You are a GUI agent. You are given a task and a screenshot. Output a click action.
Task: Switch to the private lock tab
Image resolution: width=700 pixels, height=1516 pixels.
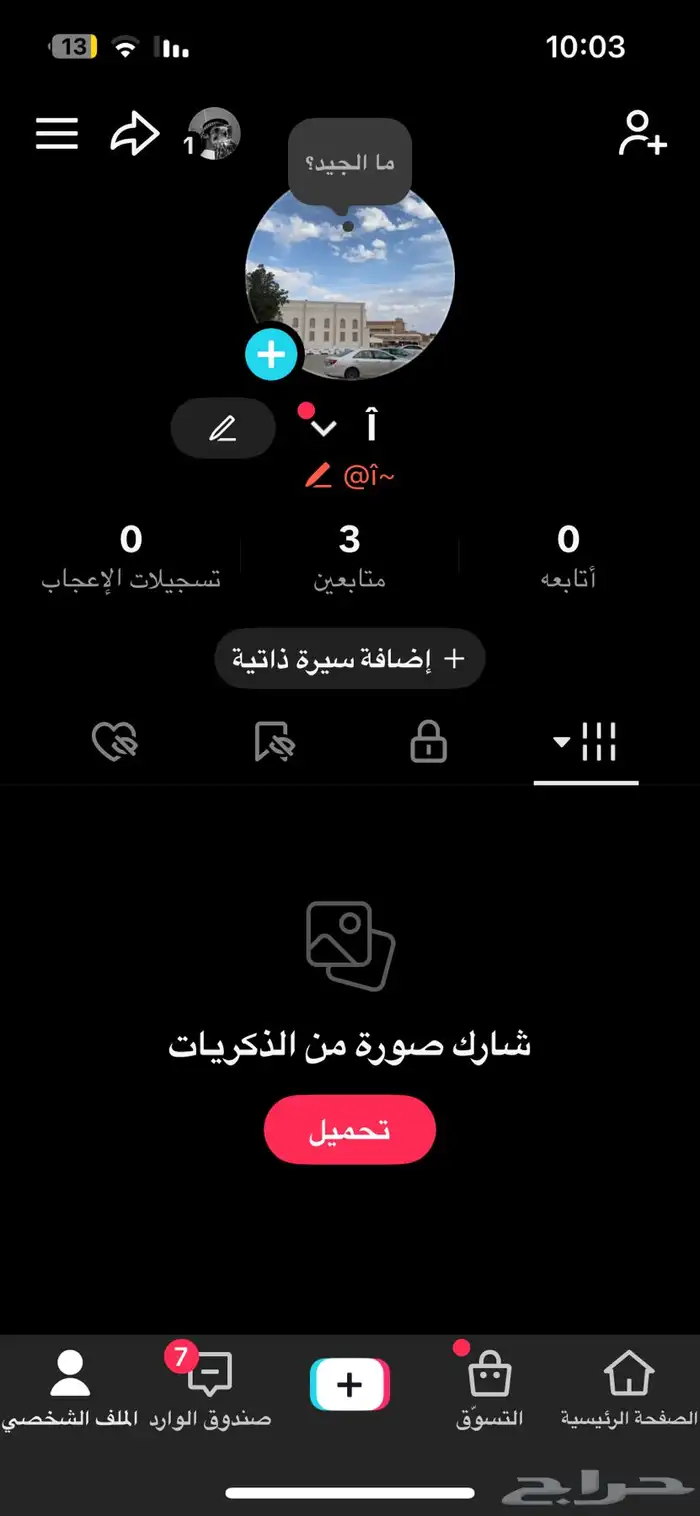[428, 743]
